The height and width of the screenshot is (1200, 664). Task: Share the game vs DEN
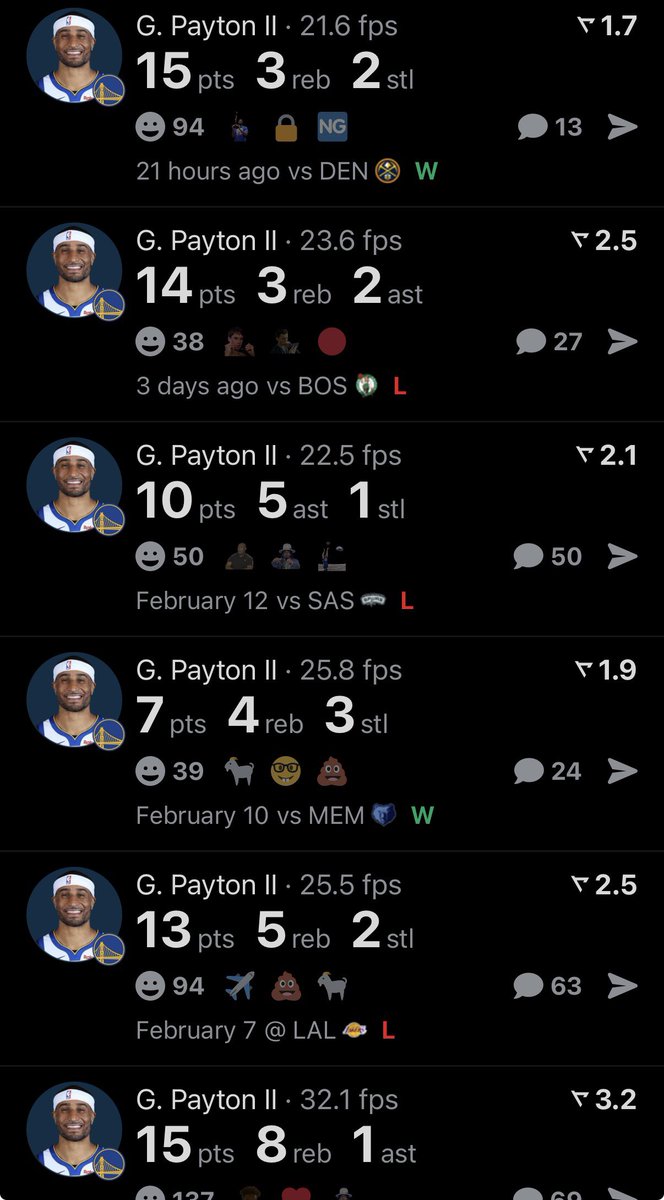622,126
